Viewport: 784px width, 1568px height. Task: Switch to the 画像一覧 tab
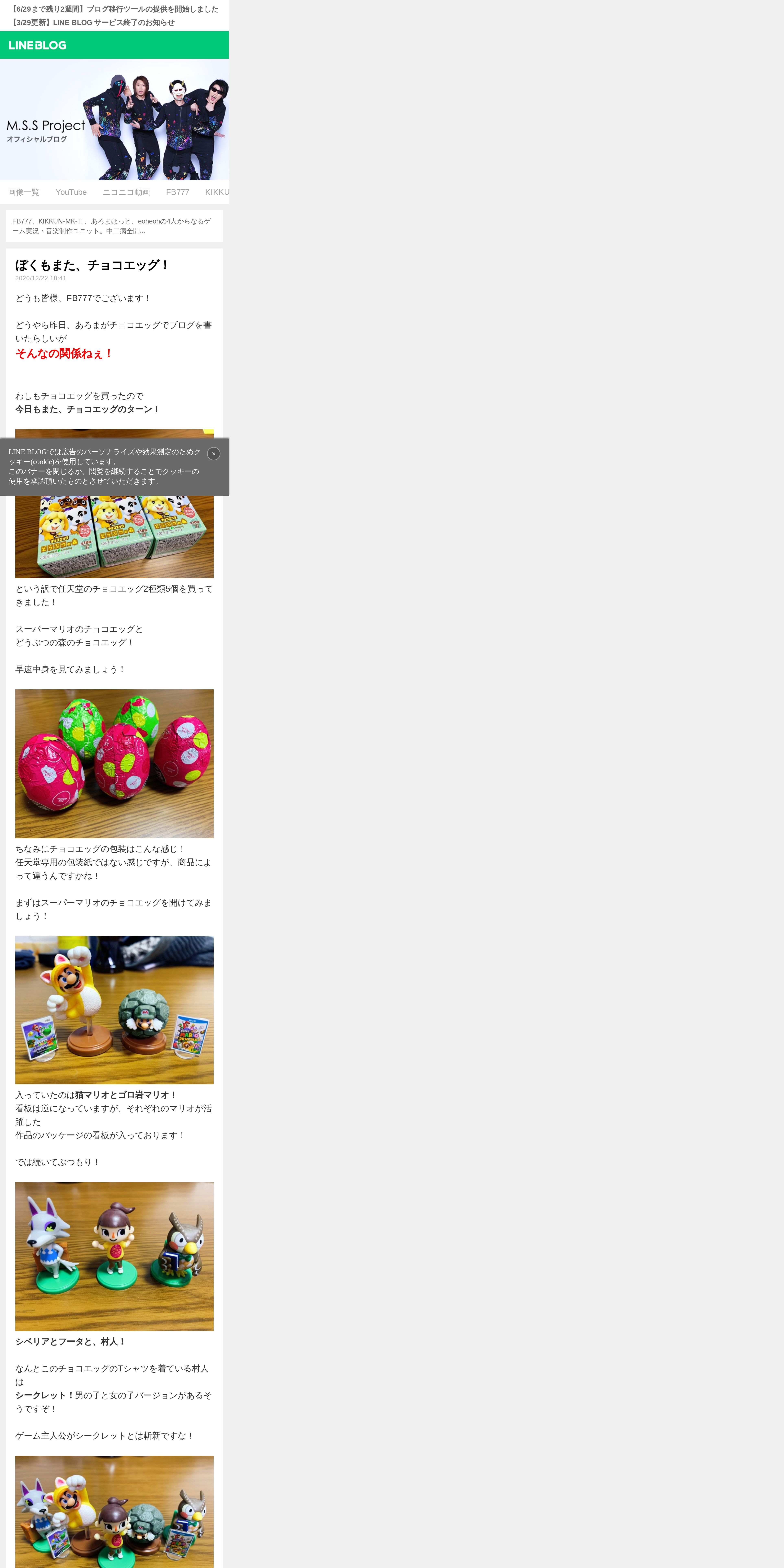point(24,192)
